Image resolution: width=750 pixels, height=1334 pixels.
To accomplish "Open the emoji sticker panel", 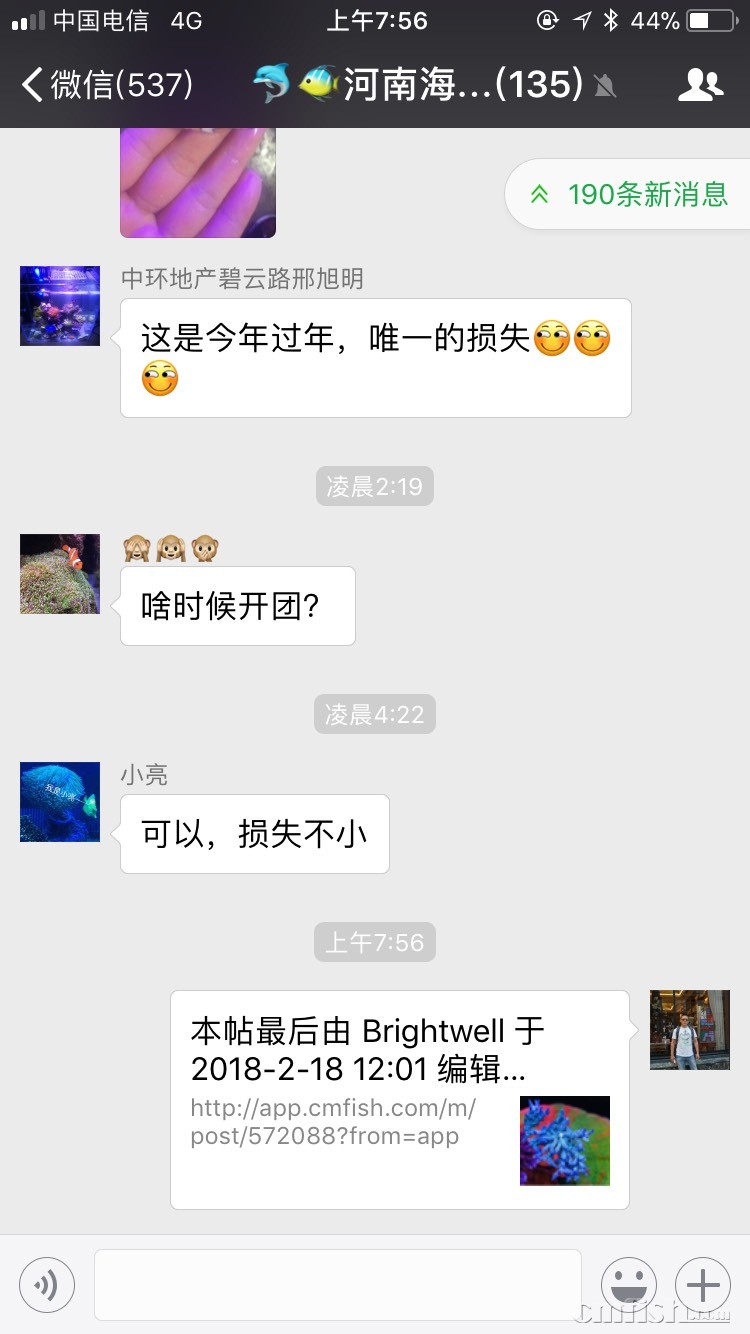I will coord(629,1284).
